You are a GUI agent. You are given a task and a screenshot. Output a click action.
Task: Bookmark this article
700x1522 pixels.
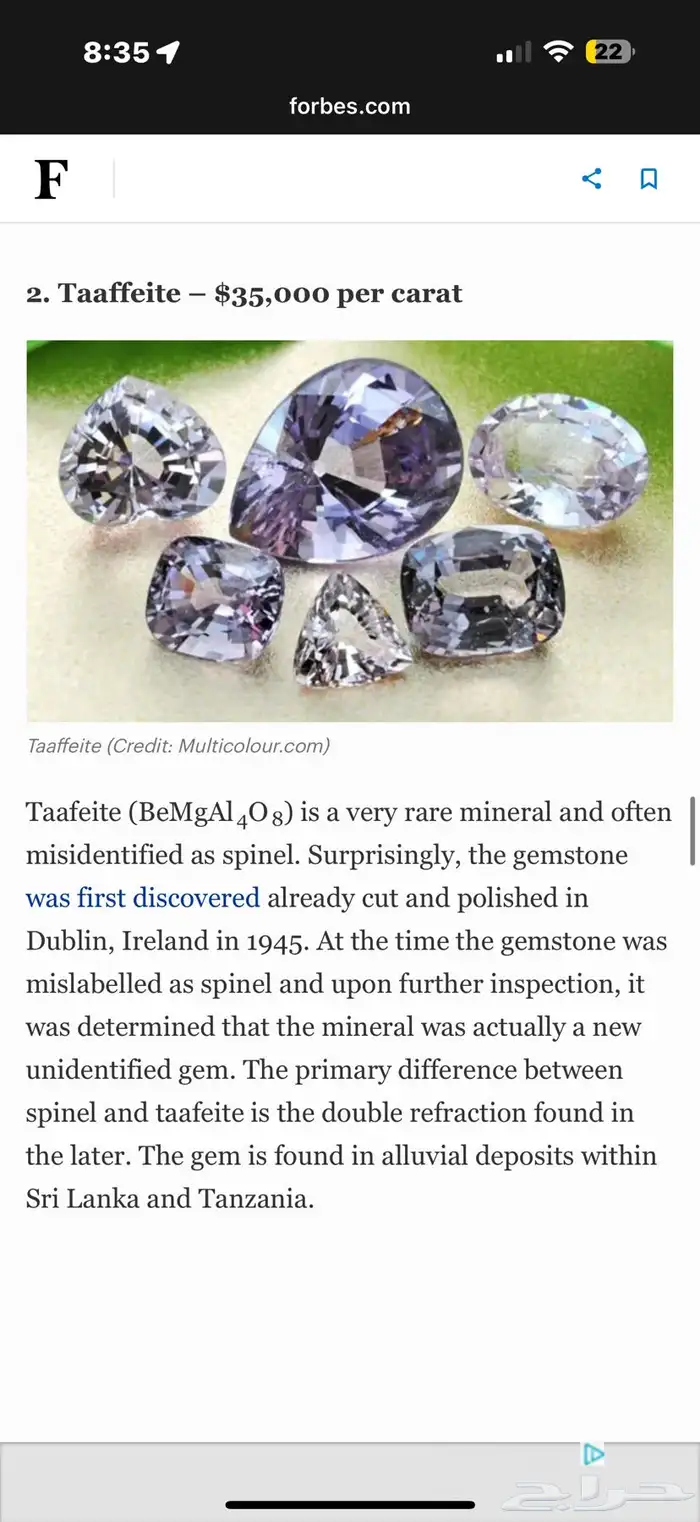(x=649, y=179)
